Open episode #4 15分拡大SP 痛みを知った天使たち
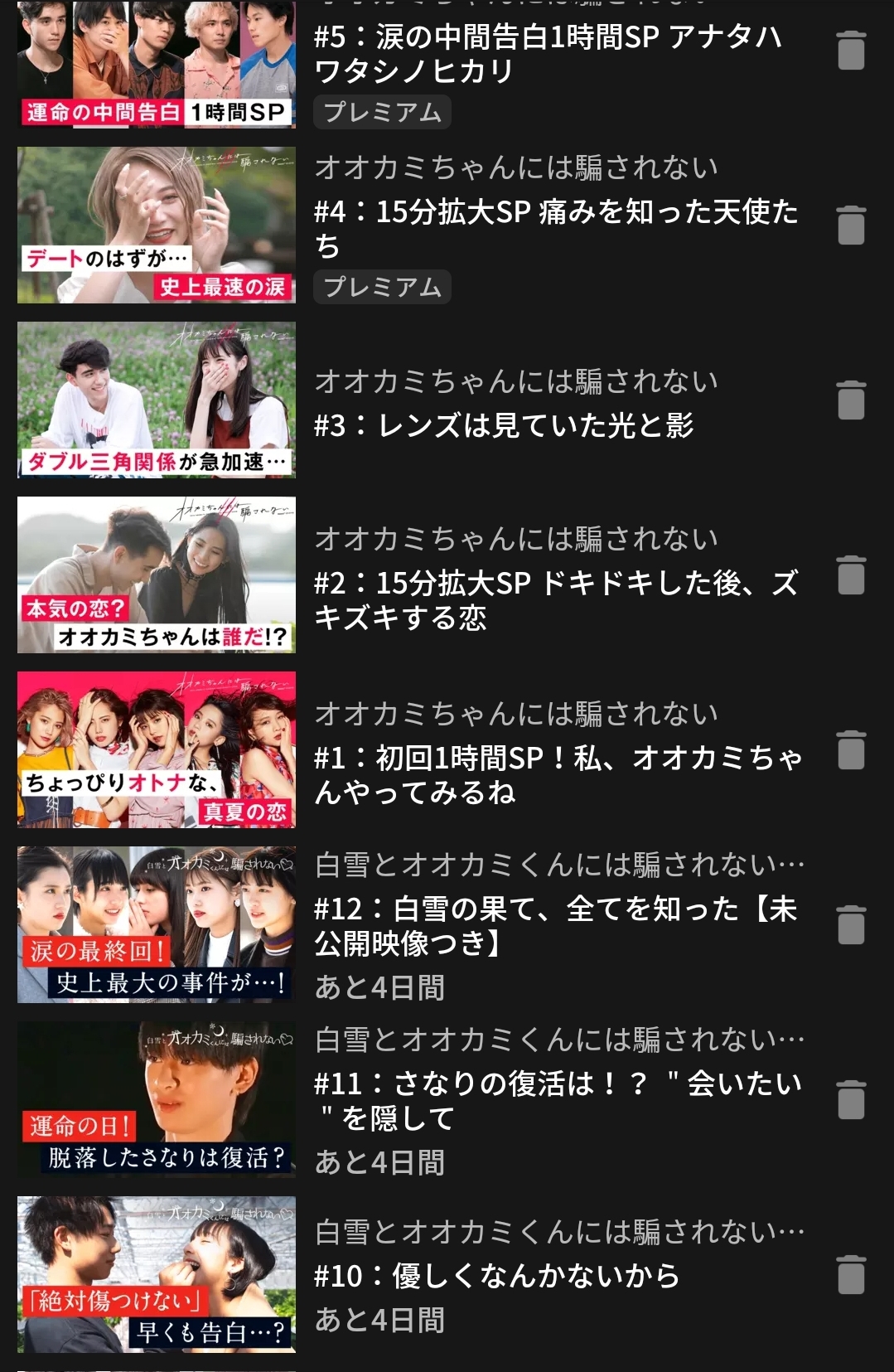 pyautogui.click(x=555, y=228)
